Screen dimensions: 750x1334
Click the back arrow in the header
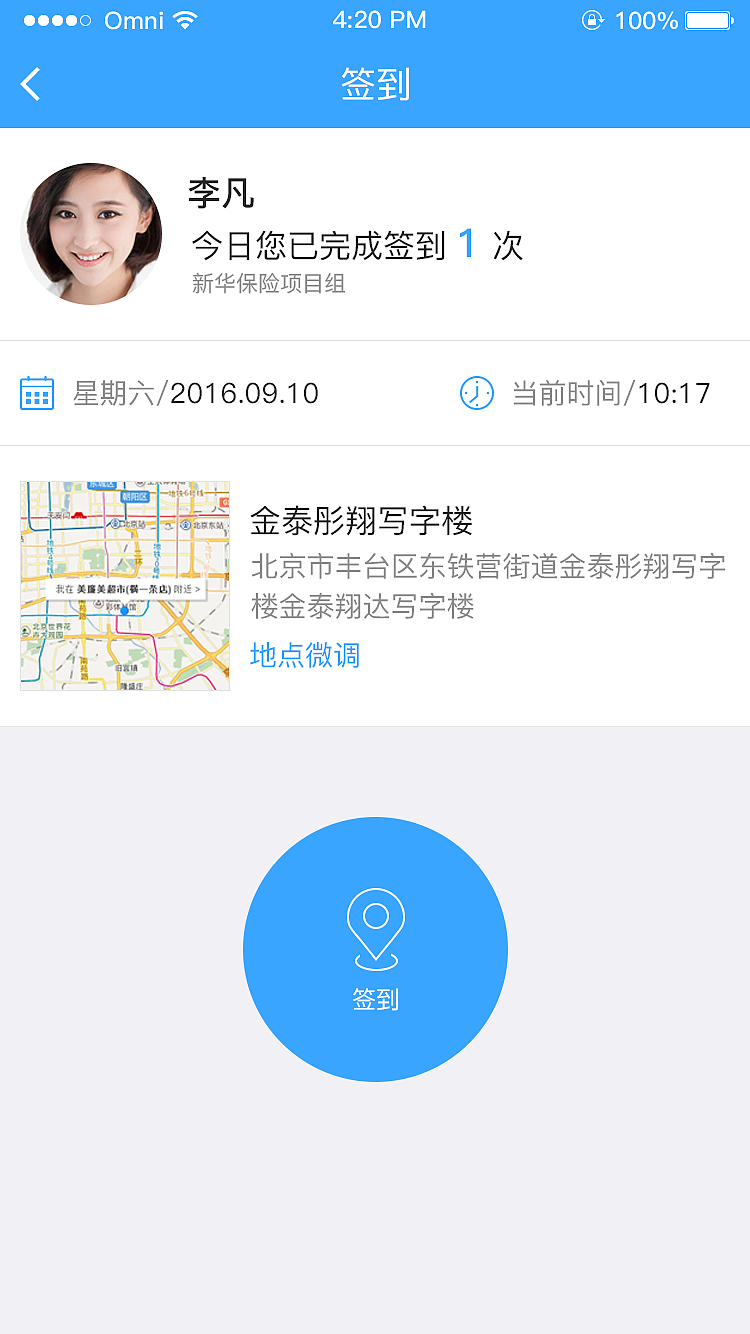click(30, 84)
